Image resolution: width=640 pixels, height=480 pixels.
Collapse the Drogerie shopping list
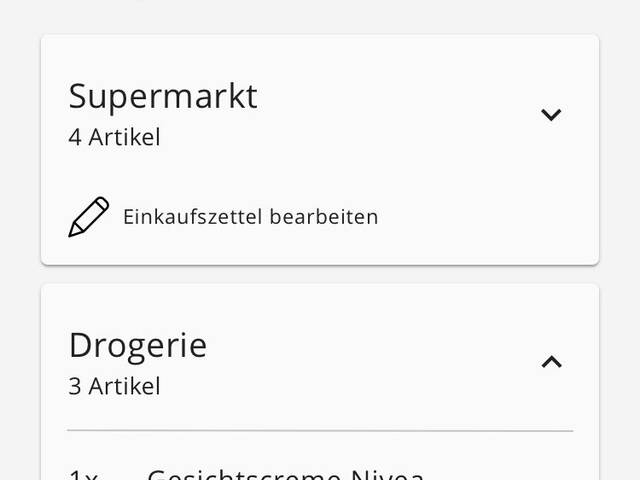551,362
